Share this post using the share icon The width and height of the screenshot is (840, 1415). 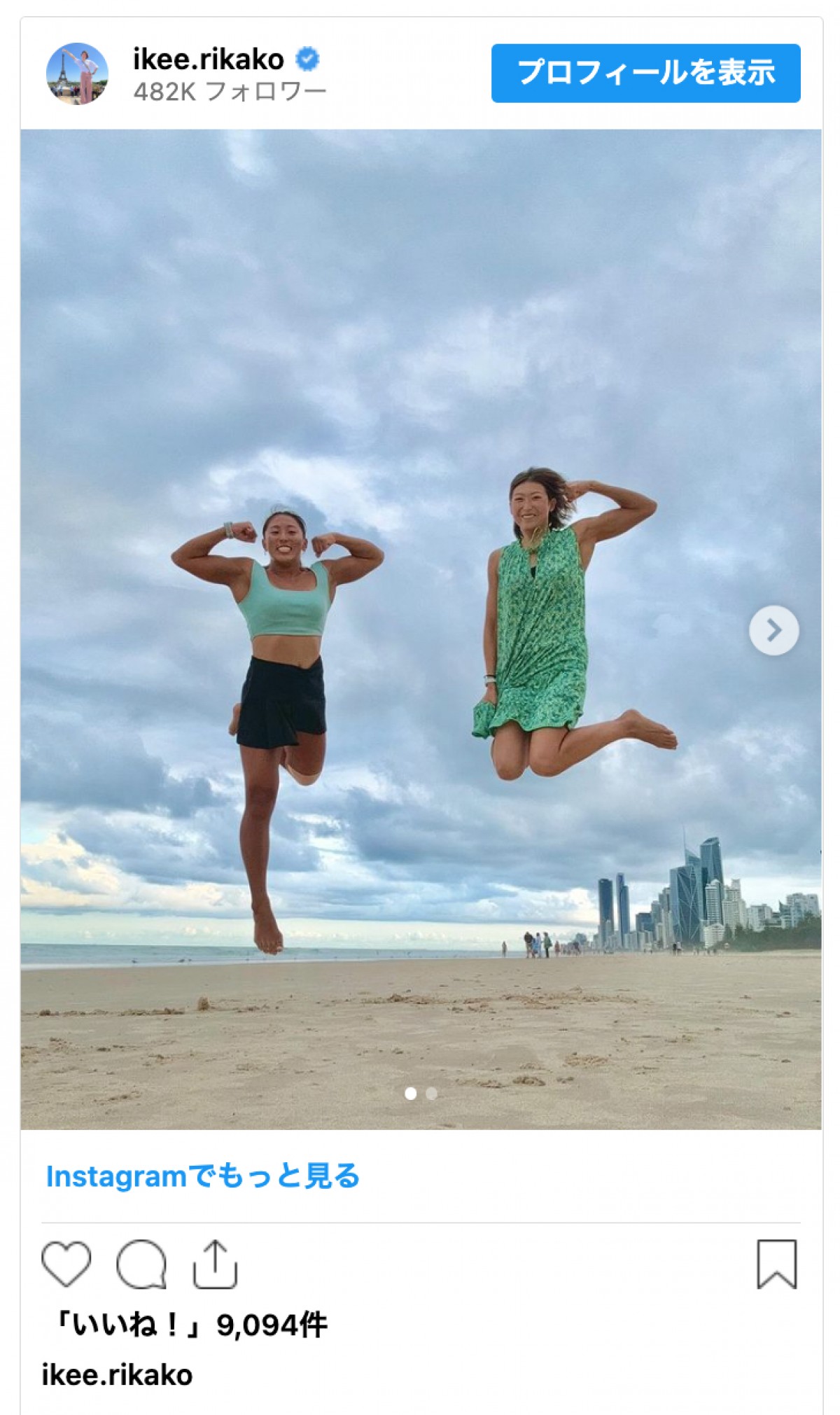pos(215,1264)
